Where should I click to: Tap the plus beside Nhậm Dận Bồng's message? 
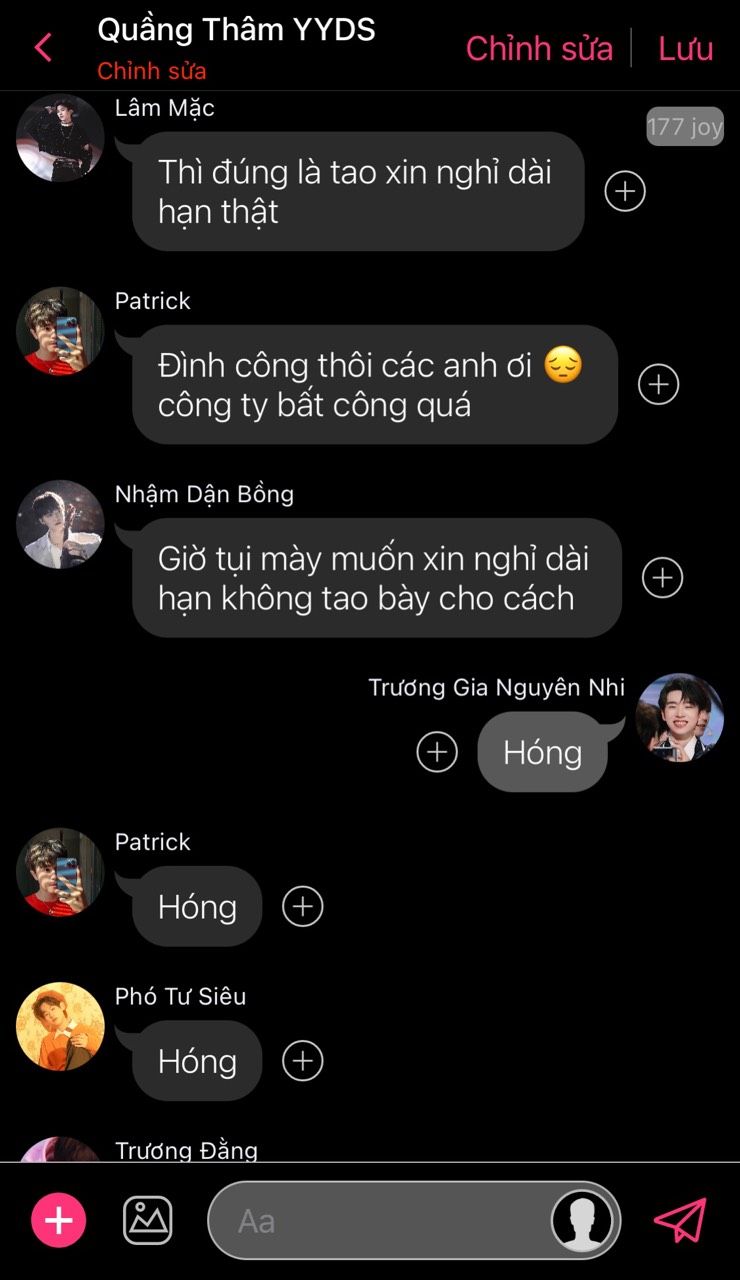coord(662,577)
